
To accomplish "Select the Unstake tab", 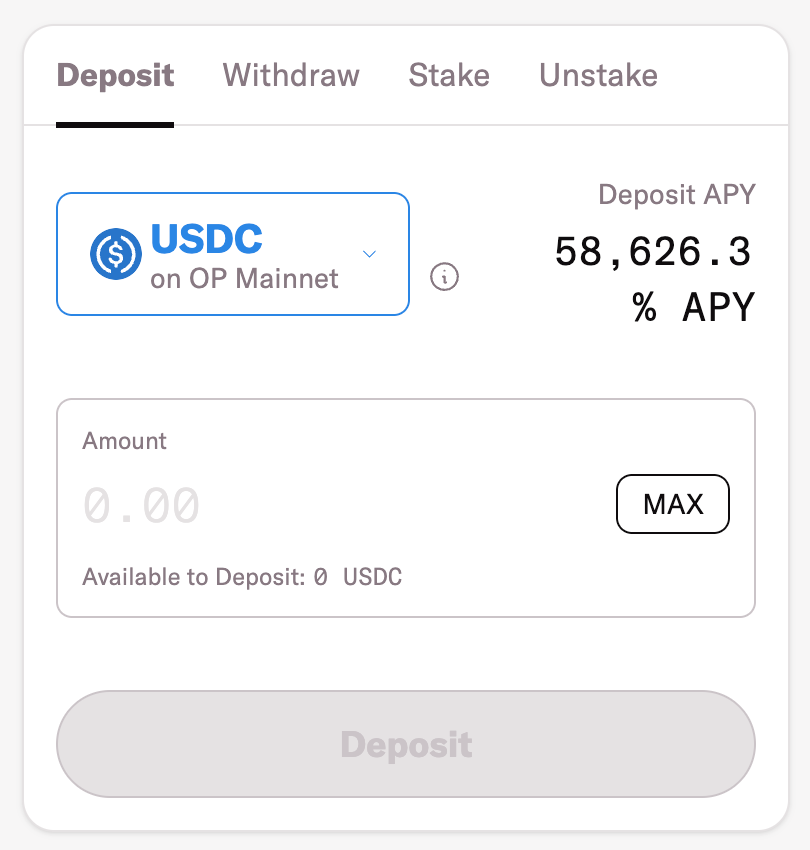I will click(597, 75).
